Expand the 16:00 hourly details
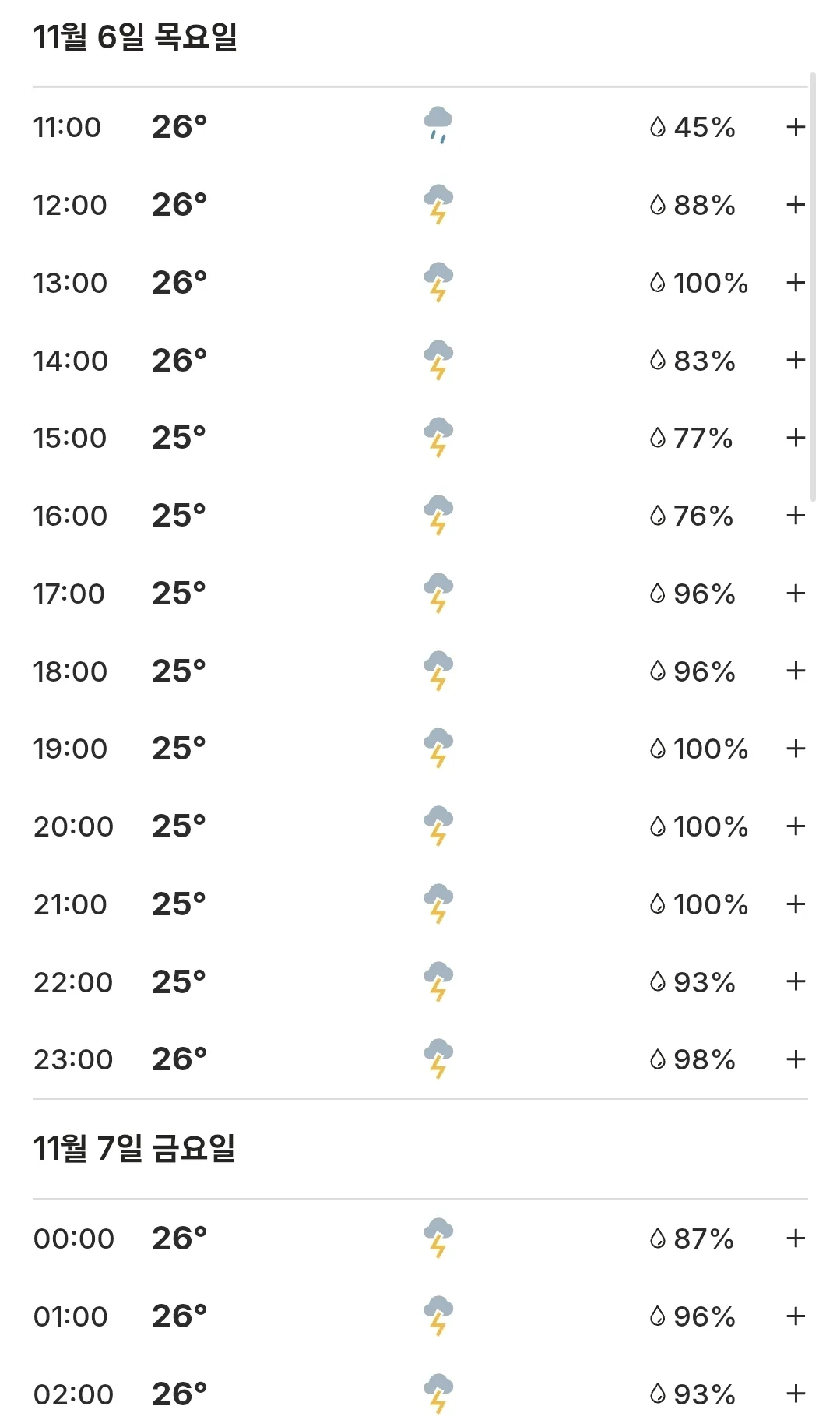Viewport: 840px width, 1420px height. pos(795,516)
